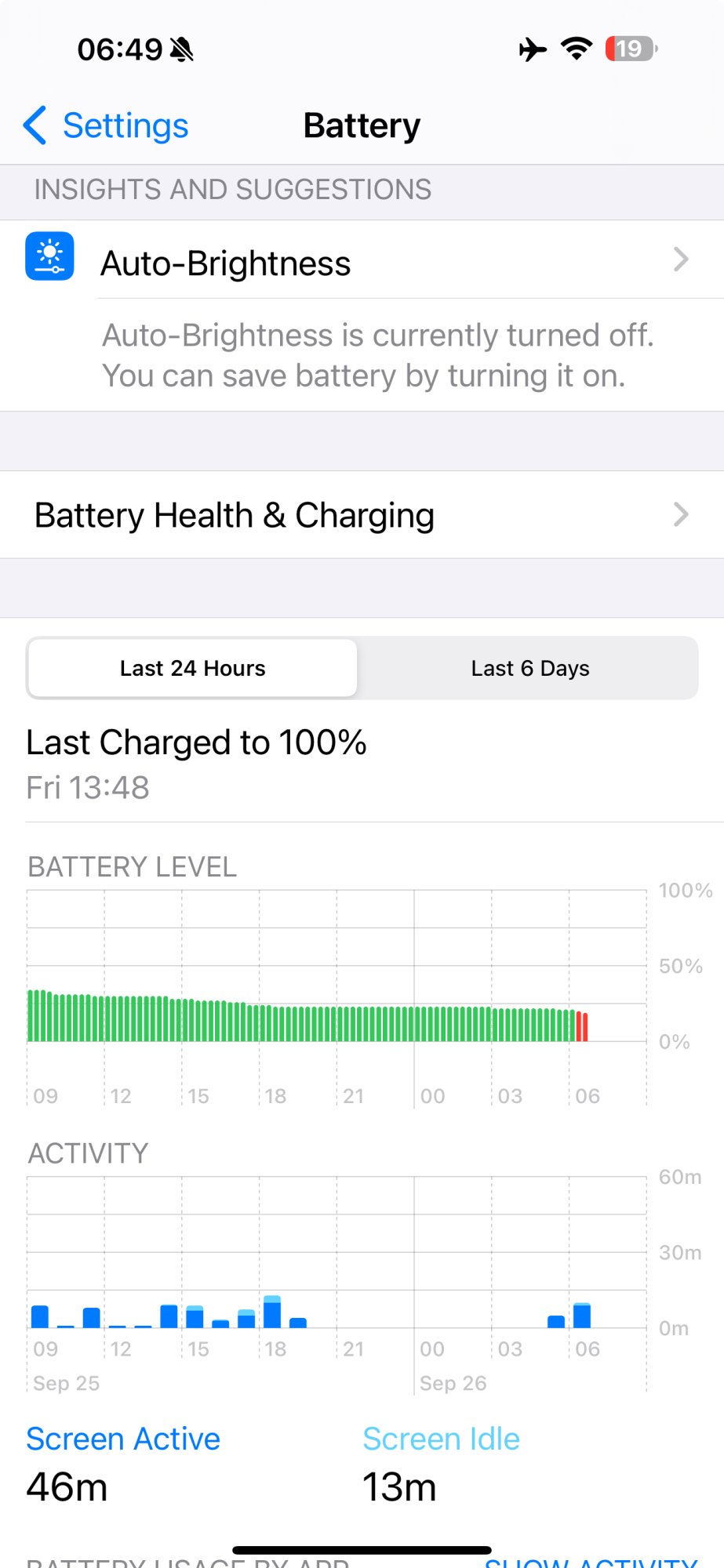Go back to Settings
This screenshot has width=724, height=1568.
tap(106, 125)
